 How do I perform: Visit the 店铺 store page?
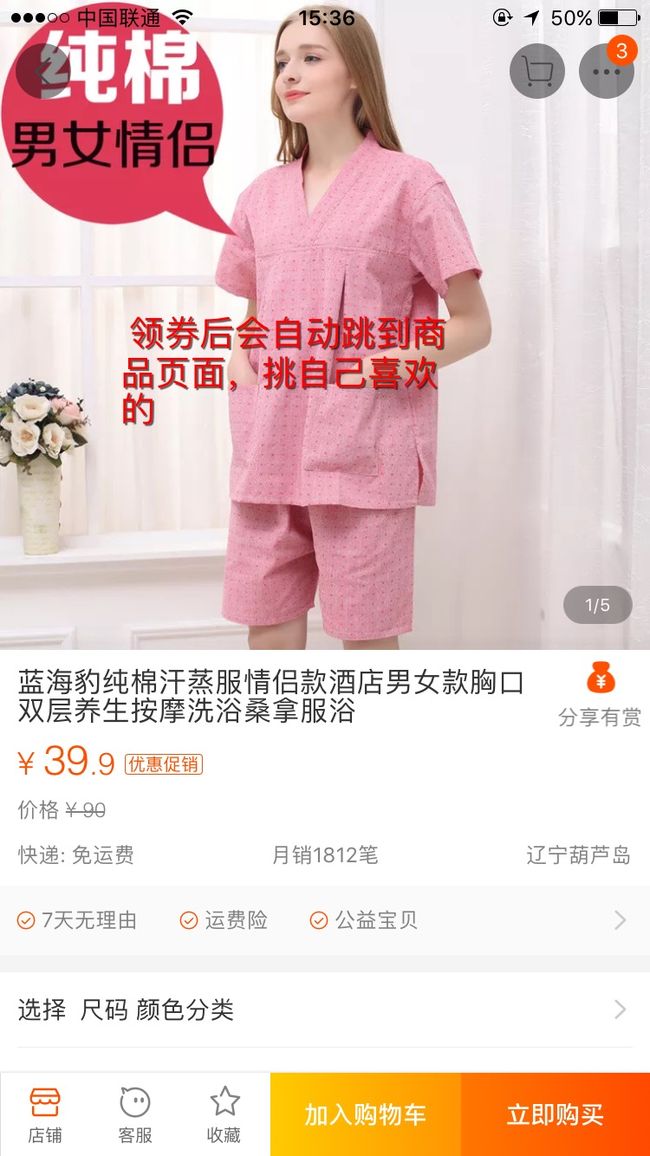click(45, 1115)
